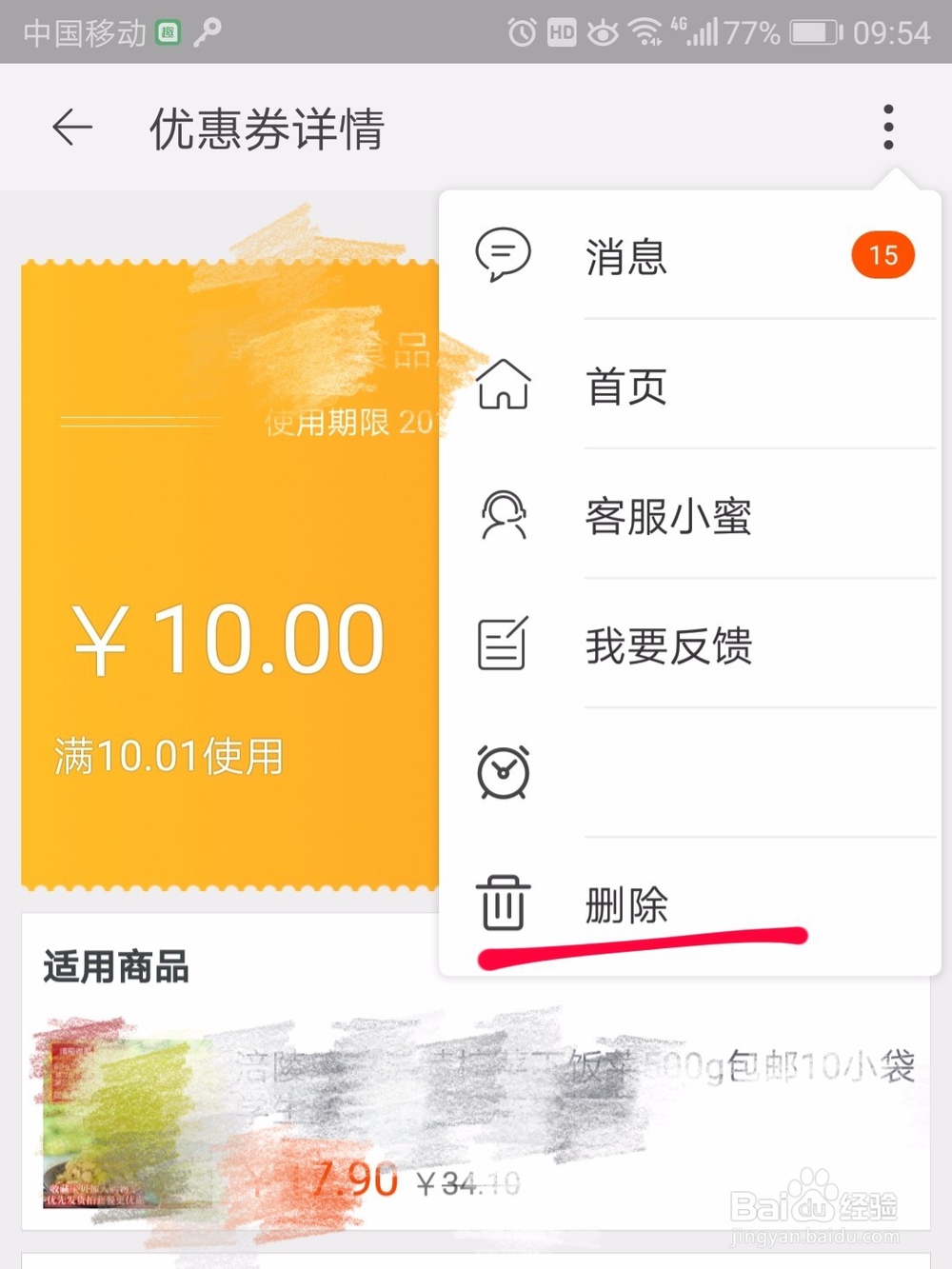The image size is (952, 1269).
Task: Tap the 适用商品 section header
Action: coord(114,964)
